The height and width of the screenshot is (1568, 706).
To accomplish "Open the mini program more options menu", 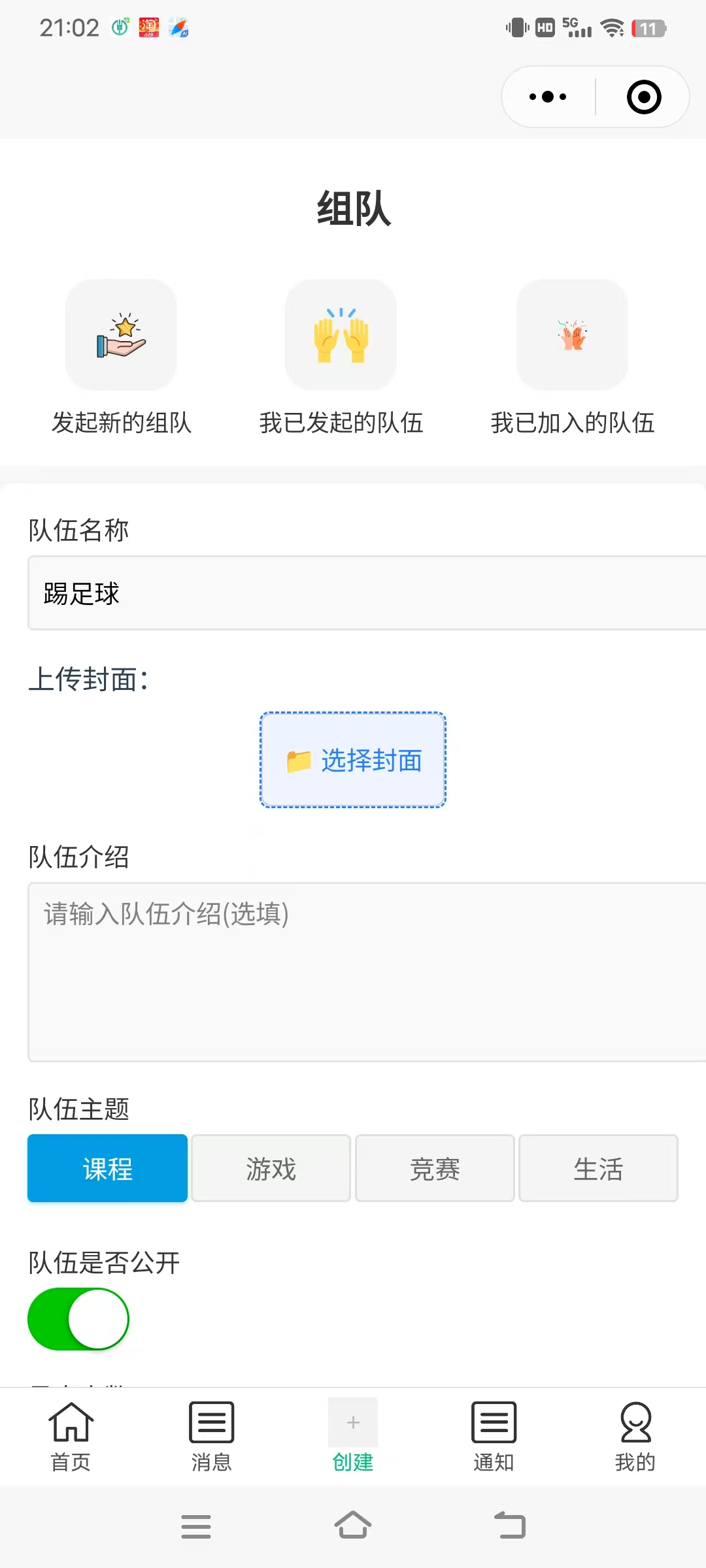I will pyautogui.click(x=548, y=97).
